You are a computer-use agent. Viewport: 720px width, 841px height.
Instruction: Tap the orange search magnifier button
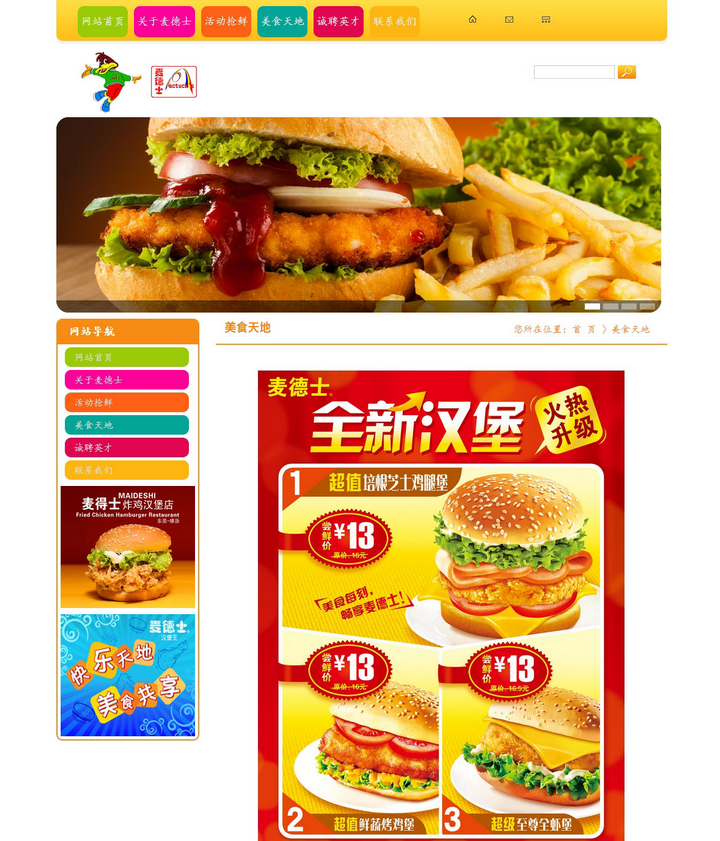click(x=627, y=72)
